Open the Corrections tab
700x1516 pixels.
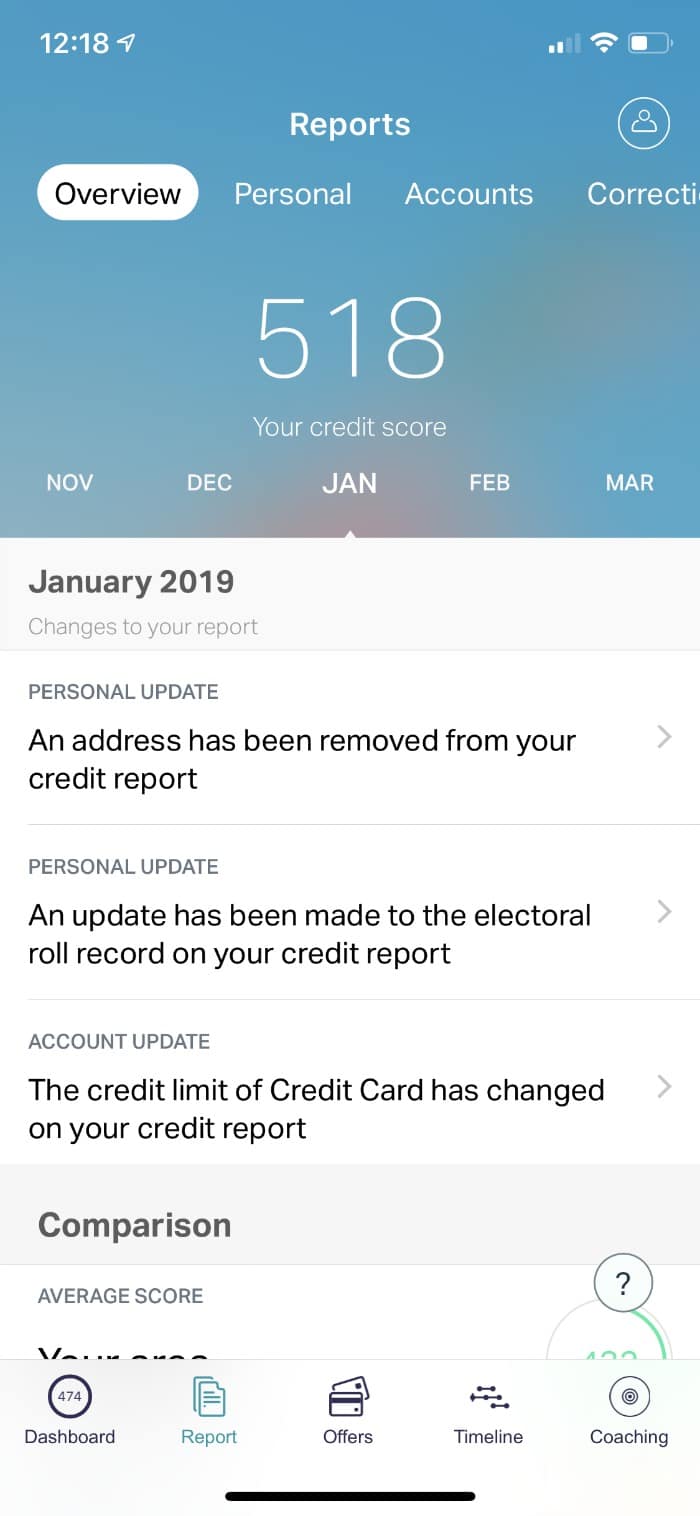[x=643, y=193]
